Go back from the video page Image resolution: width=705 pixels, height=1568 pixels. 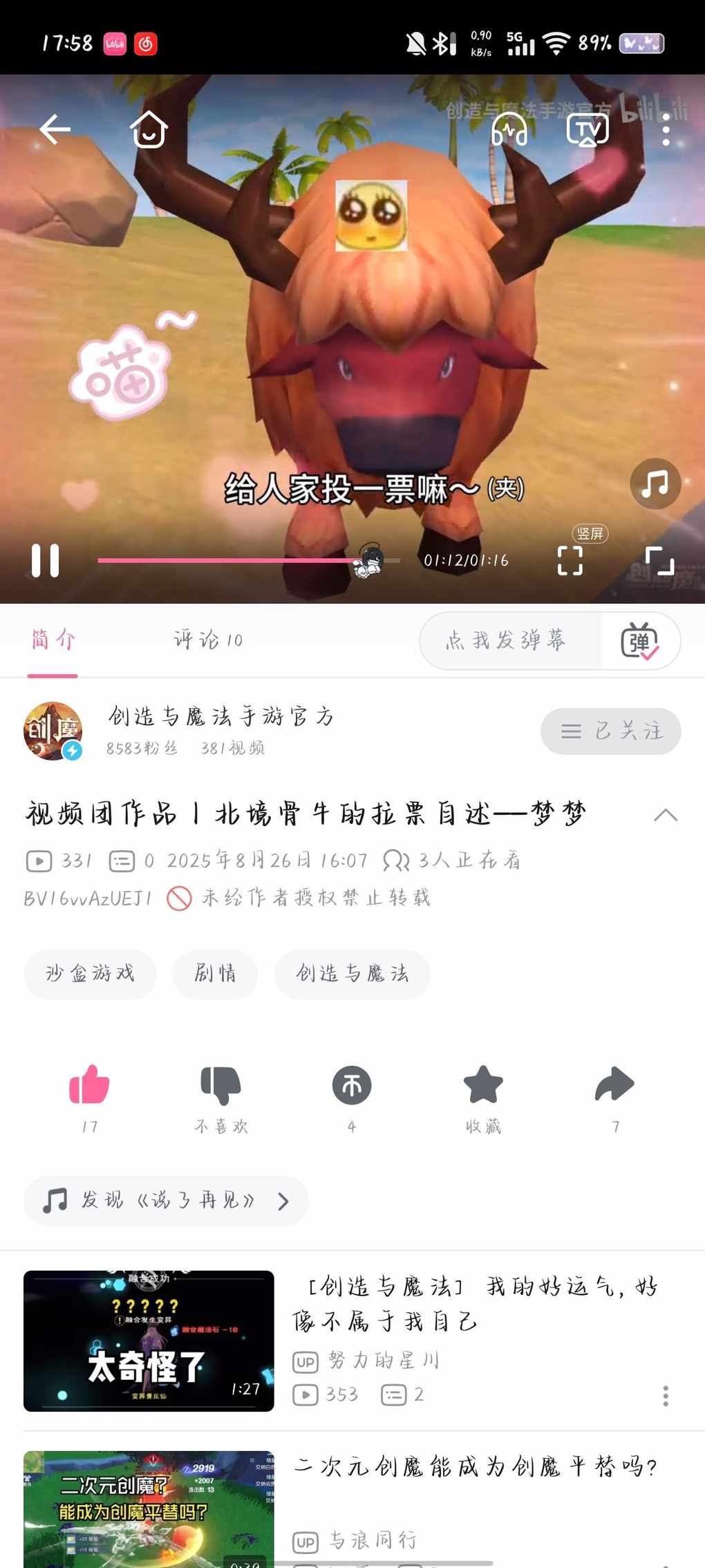55,129
